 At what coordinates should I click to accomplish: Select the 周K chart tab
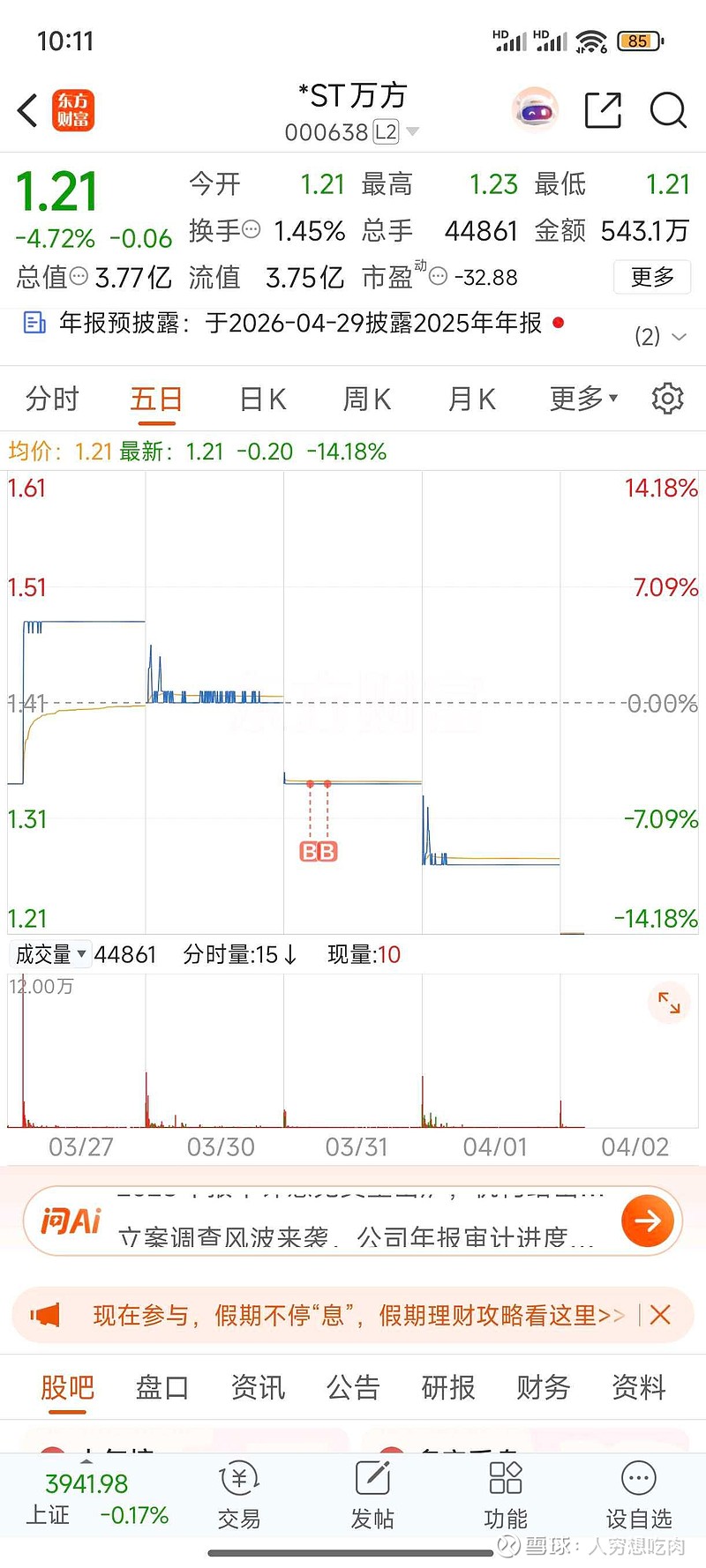tap(366, 399)
